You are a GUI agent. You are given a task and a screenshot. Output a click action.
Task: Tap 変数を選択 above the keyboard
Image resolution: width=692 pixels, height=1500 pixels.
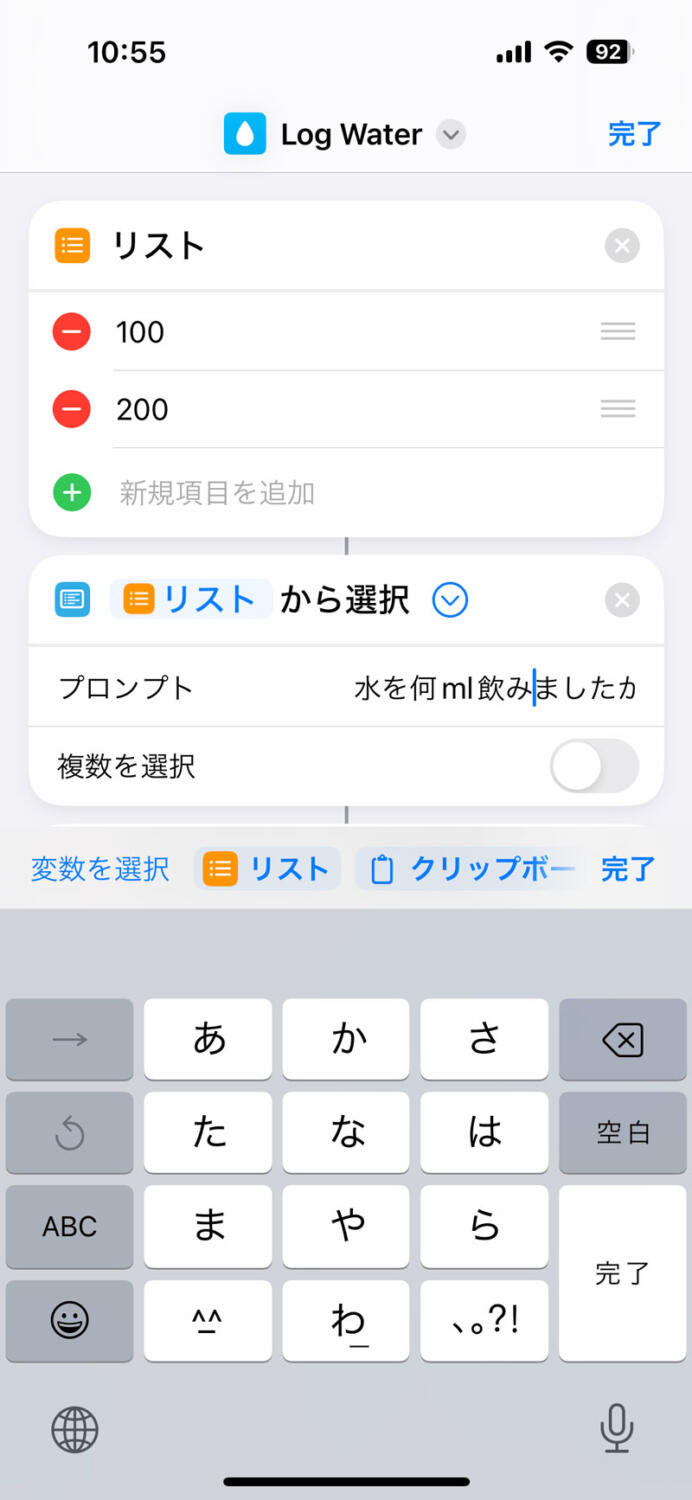coord(100,869)
